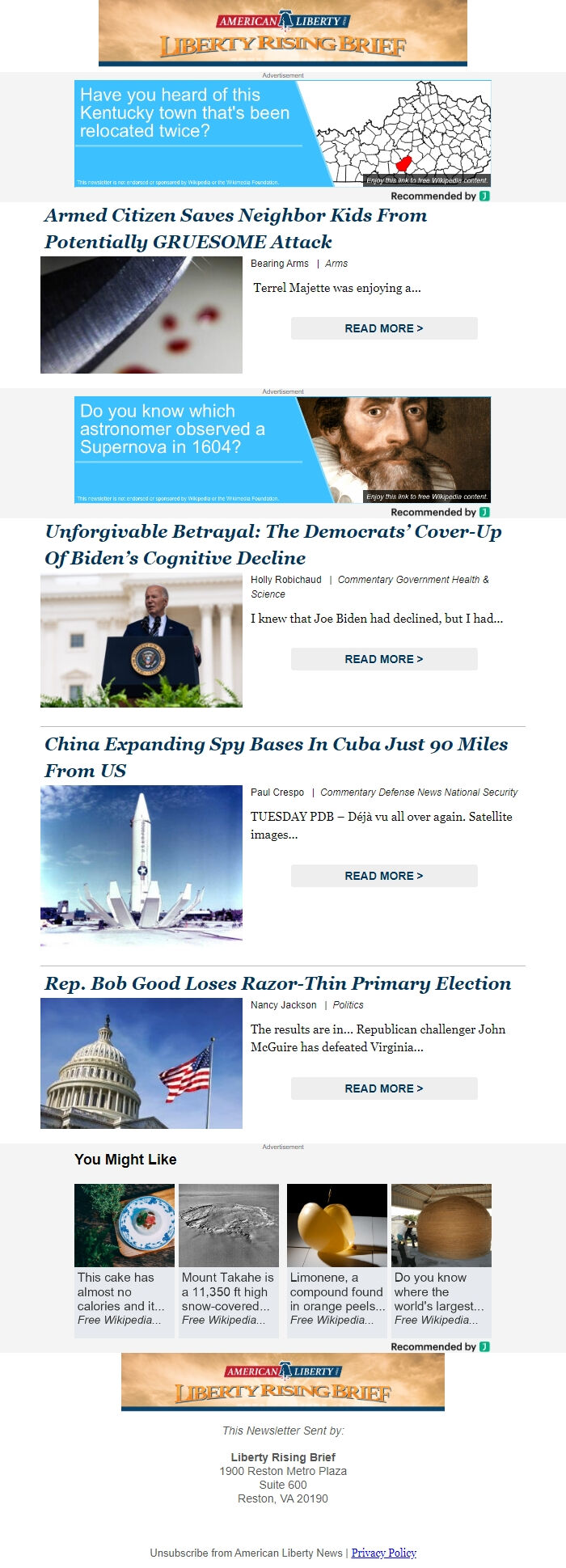
Task: Open the Limonene orange peels card
Action: click(337, 1260)
